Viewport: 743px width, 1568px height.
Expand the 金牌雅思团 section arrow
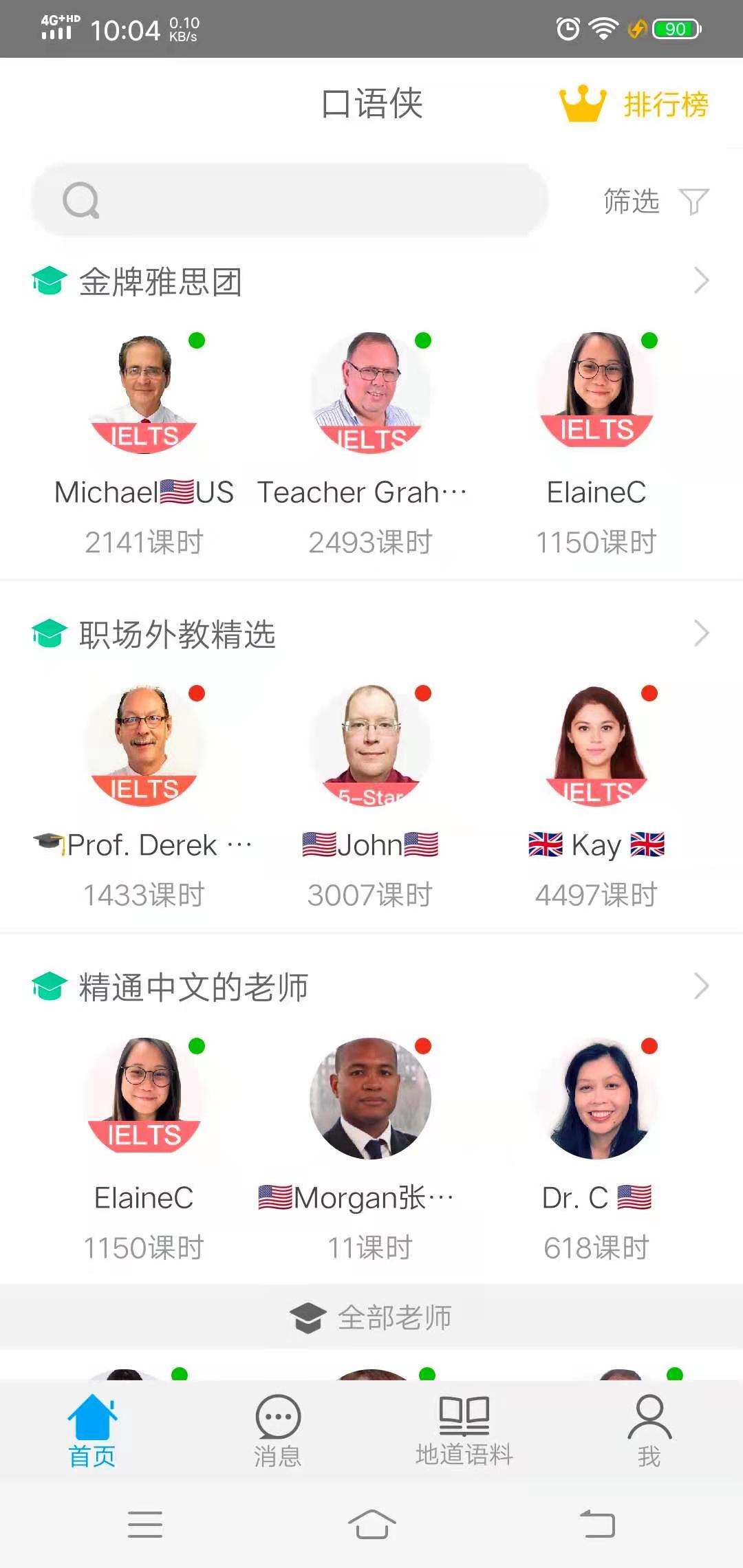[x=701, y=280]
